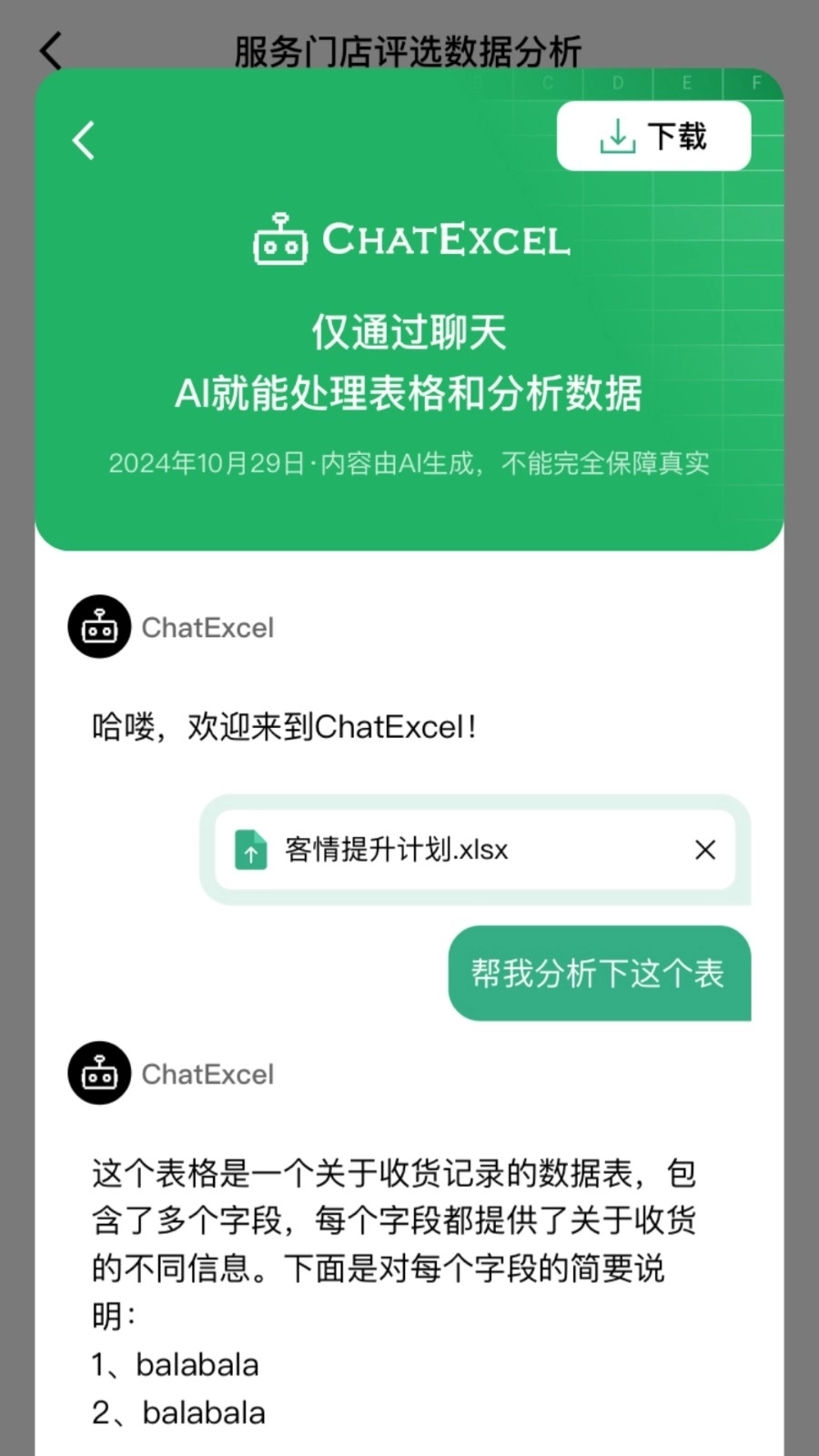Click the download icon in the 下载 button
Viewport: 819px width, 1456px height.
tap(618, 136)
